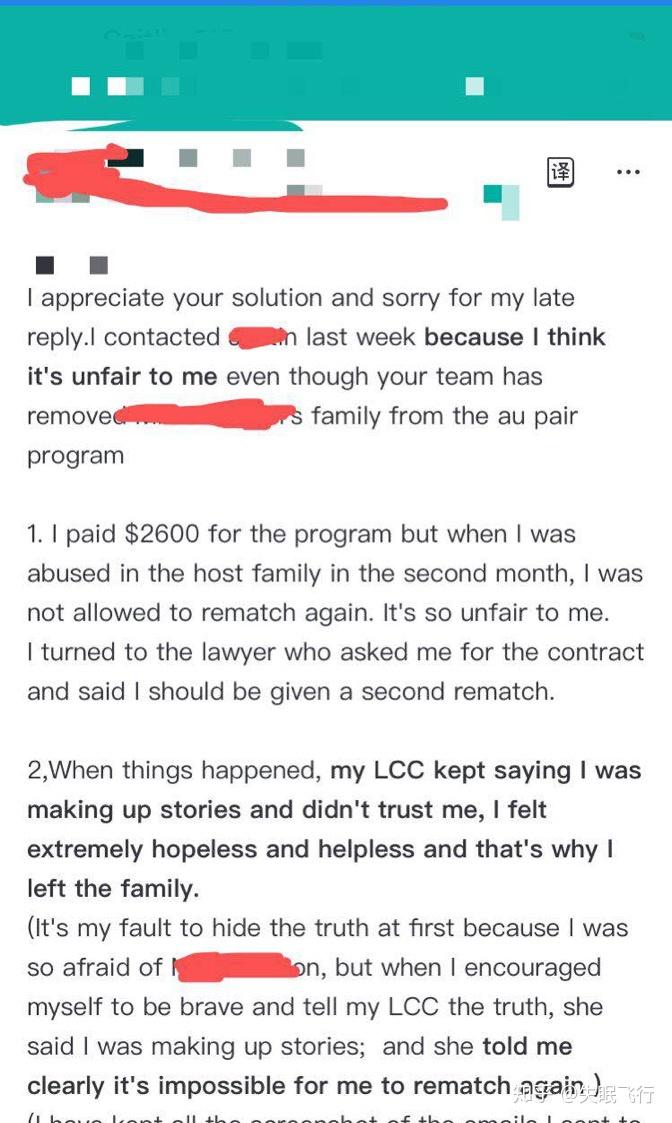Open the three-dot overflow menu

click(x=628, y=172)
